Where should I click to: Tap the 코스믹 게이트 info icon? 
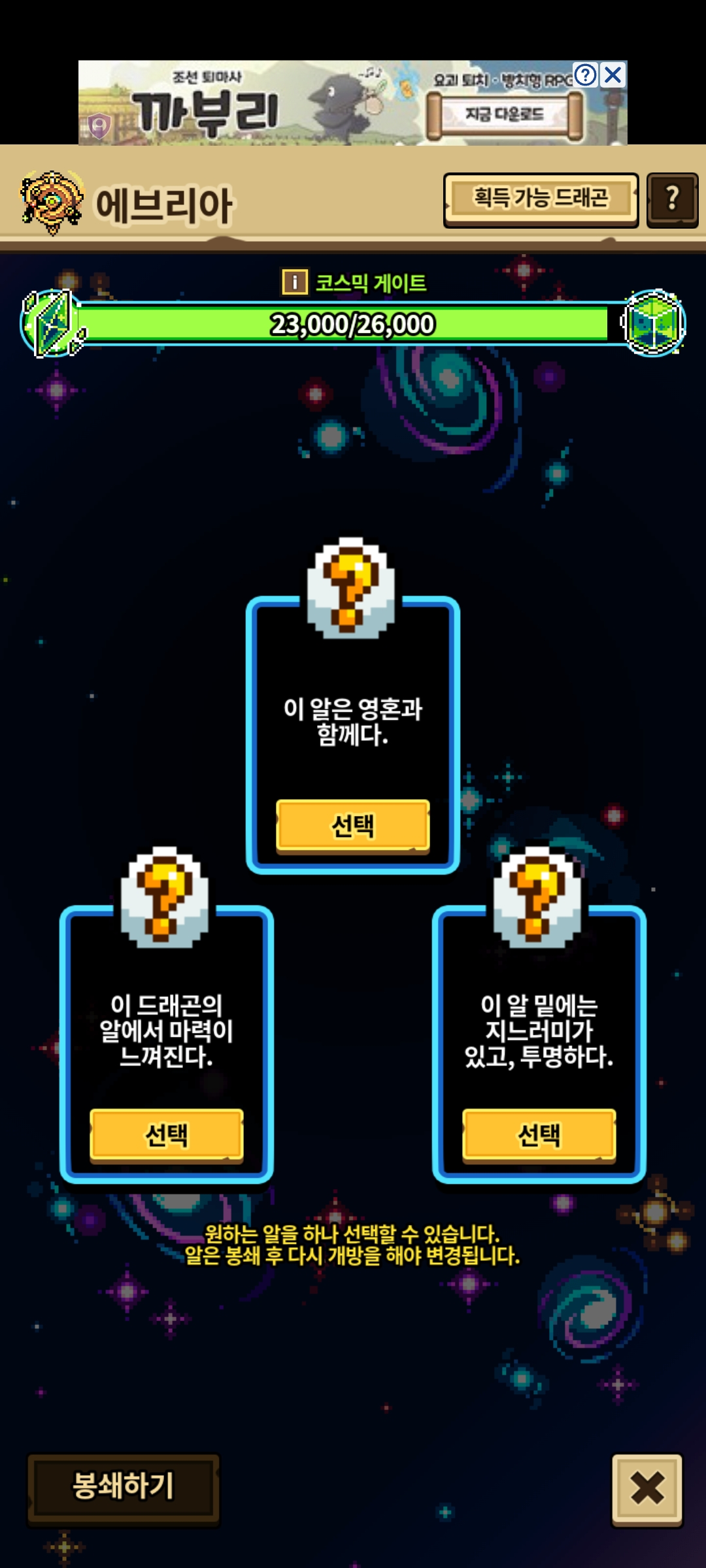295,282
